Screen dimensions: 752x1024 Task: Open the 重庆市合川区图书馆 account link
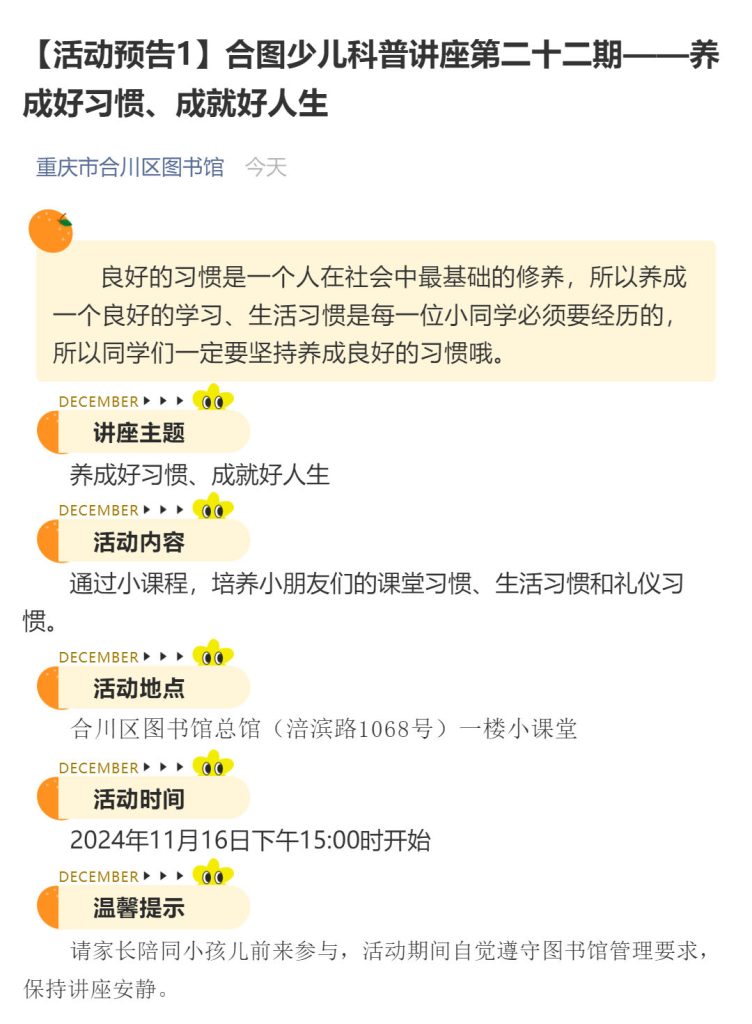coord(130,167)
